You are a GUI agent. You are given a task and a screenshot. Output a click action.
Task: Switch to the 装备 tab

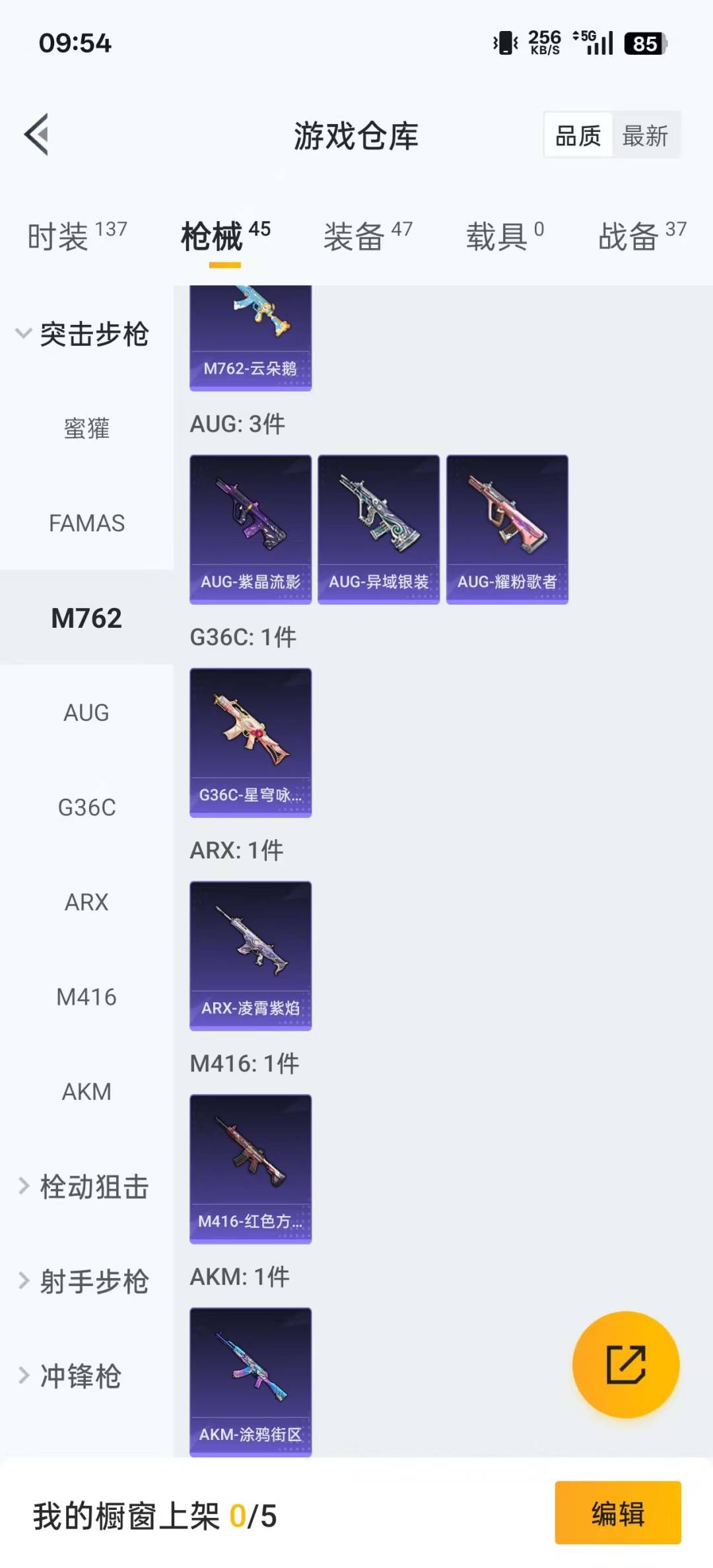(367, 236)
